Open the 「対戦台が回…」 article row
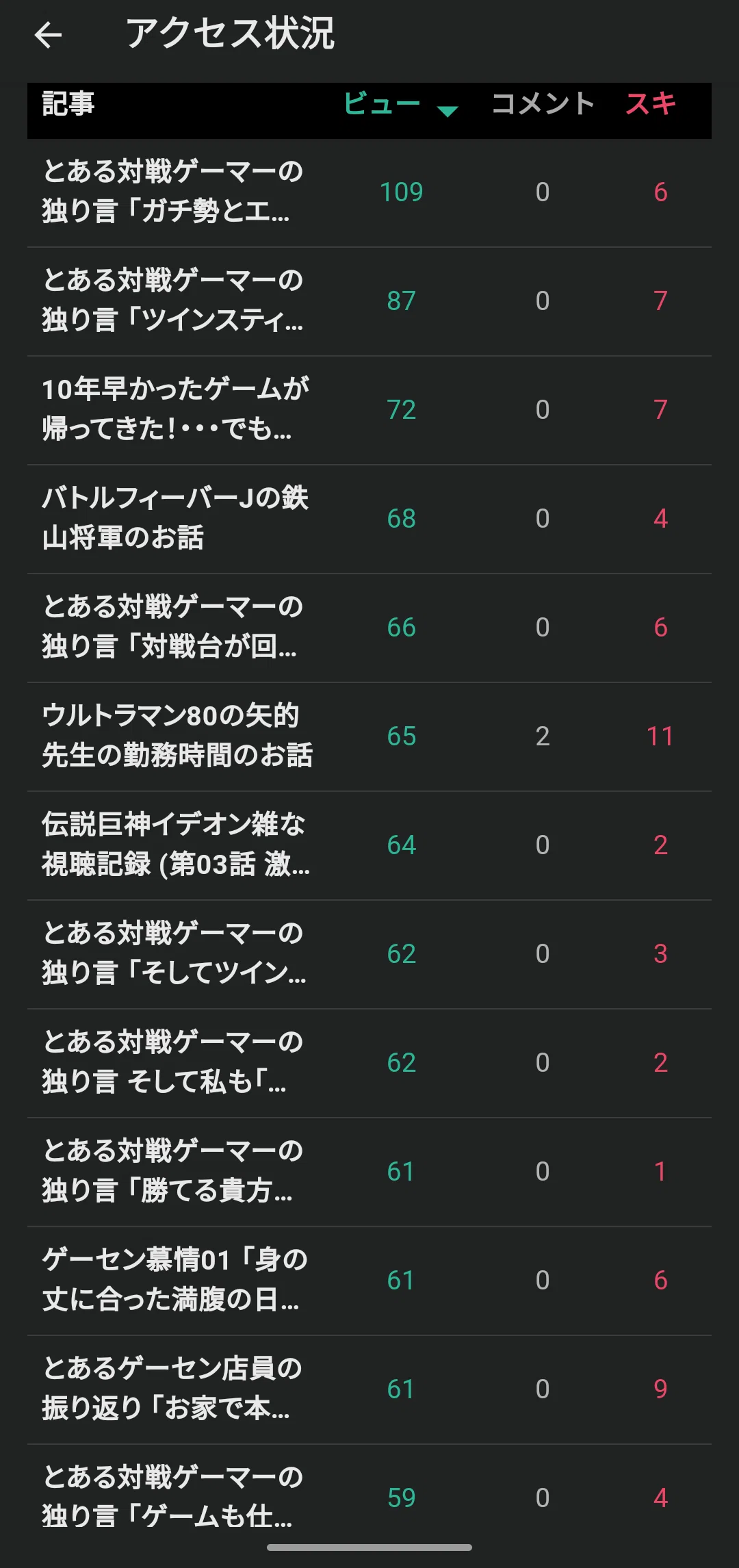The image size is (739, 1568). pos(369,628)
